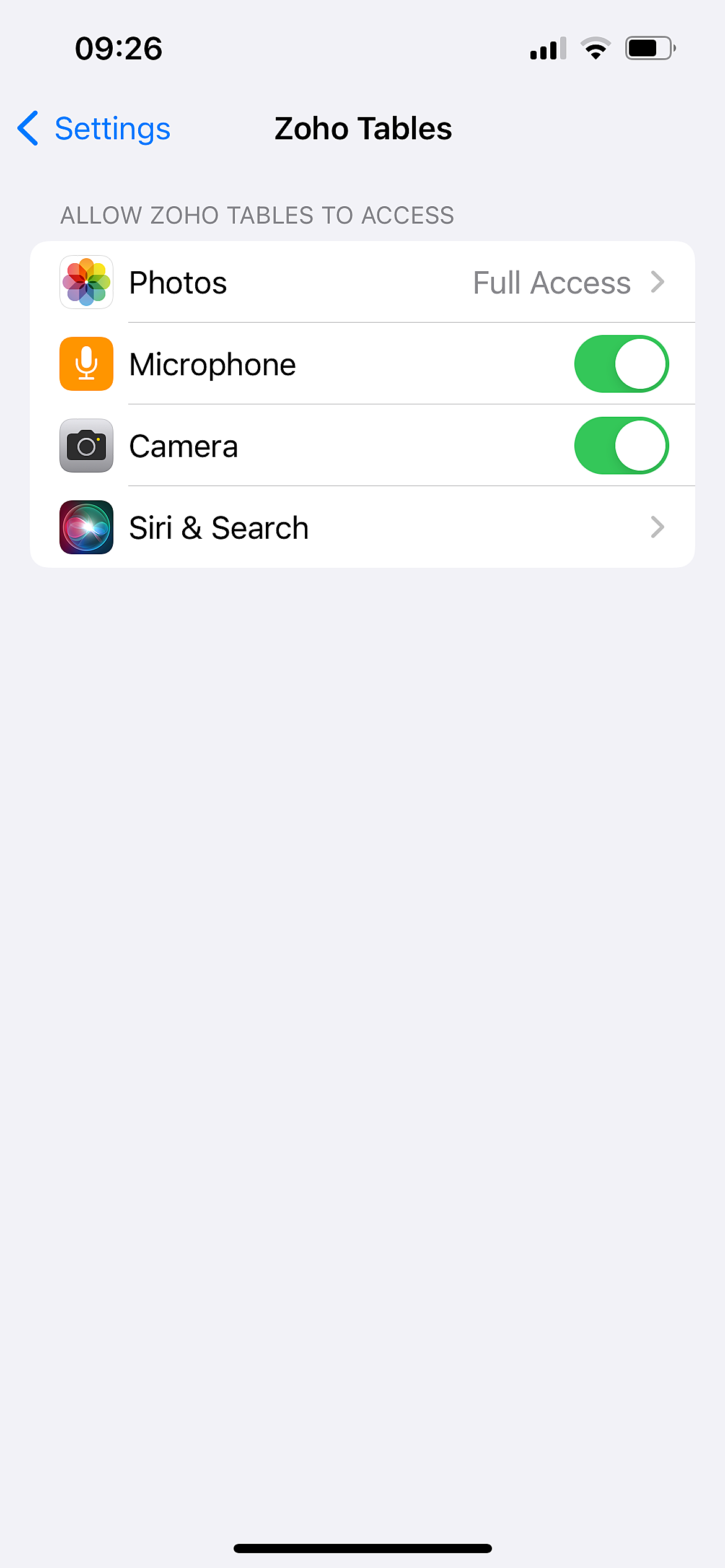The height and width of the screenshot is (1568, 725).
Task: Open Siri & Search settings
Action: click(x=362, y=528)
